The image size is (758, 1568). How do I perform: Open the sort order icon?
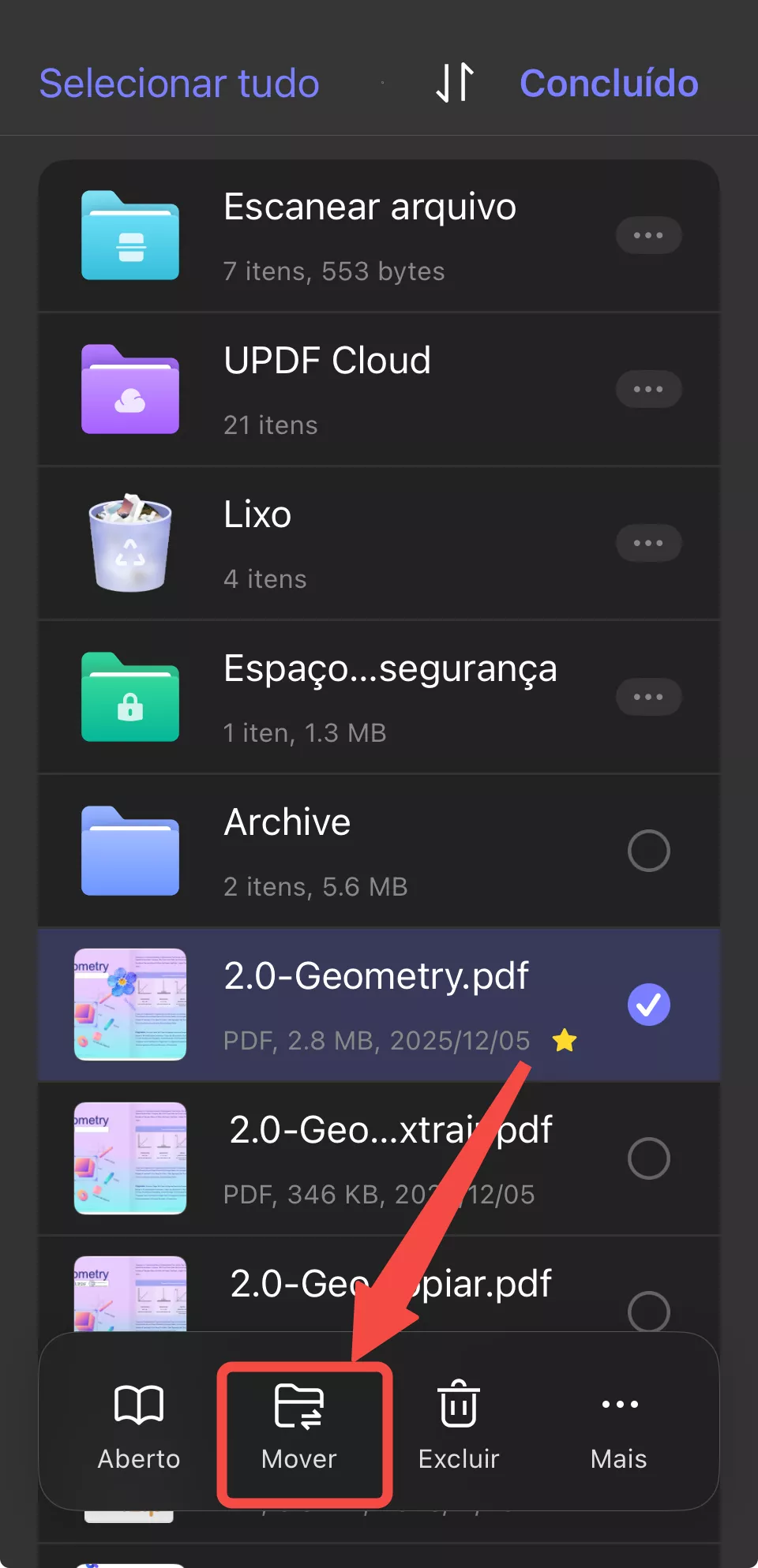[x=455, y=83]
